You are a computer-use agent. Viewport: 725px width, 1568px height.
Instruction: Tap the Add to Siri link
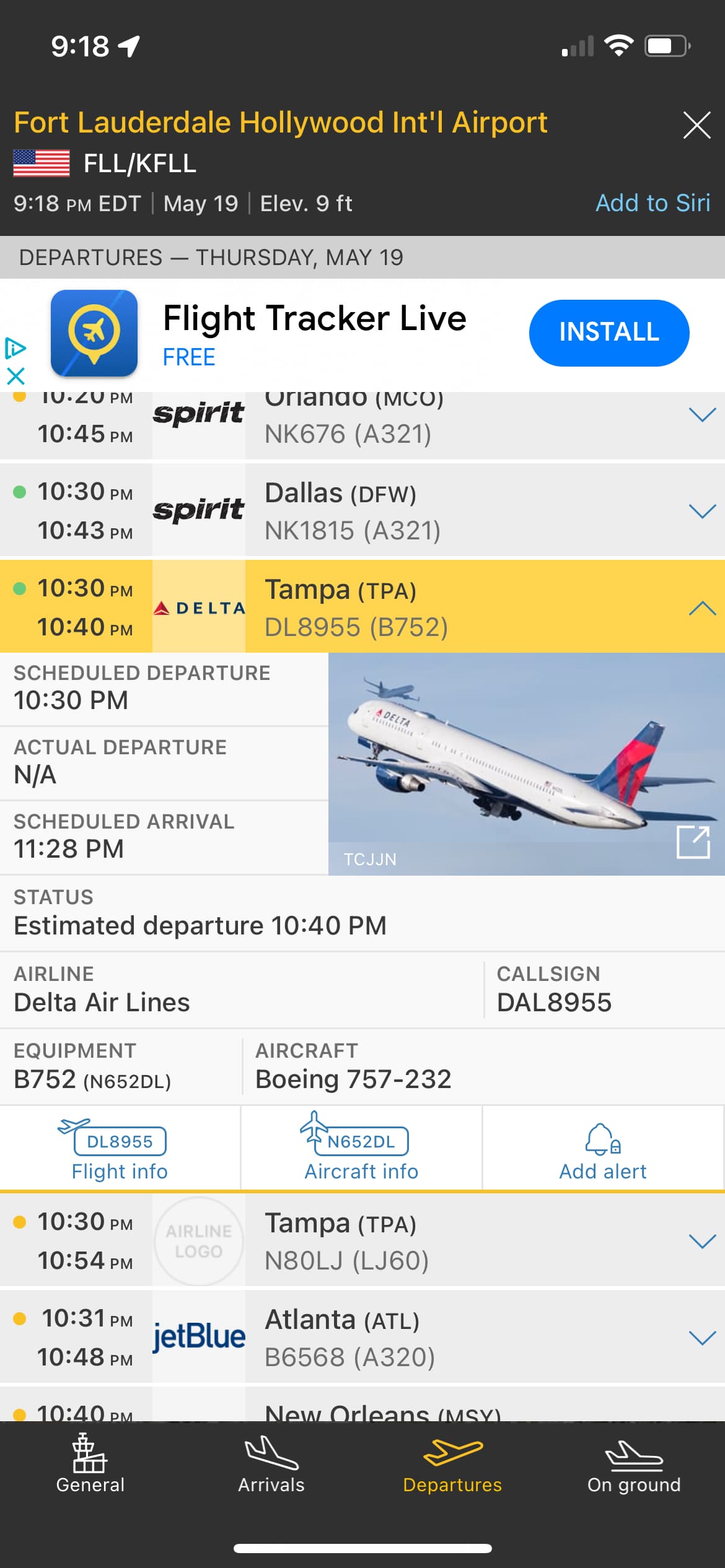[652, 203]
